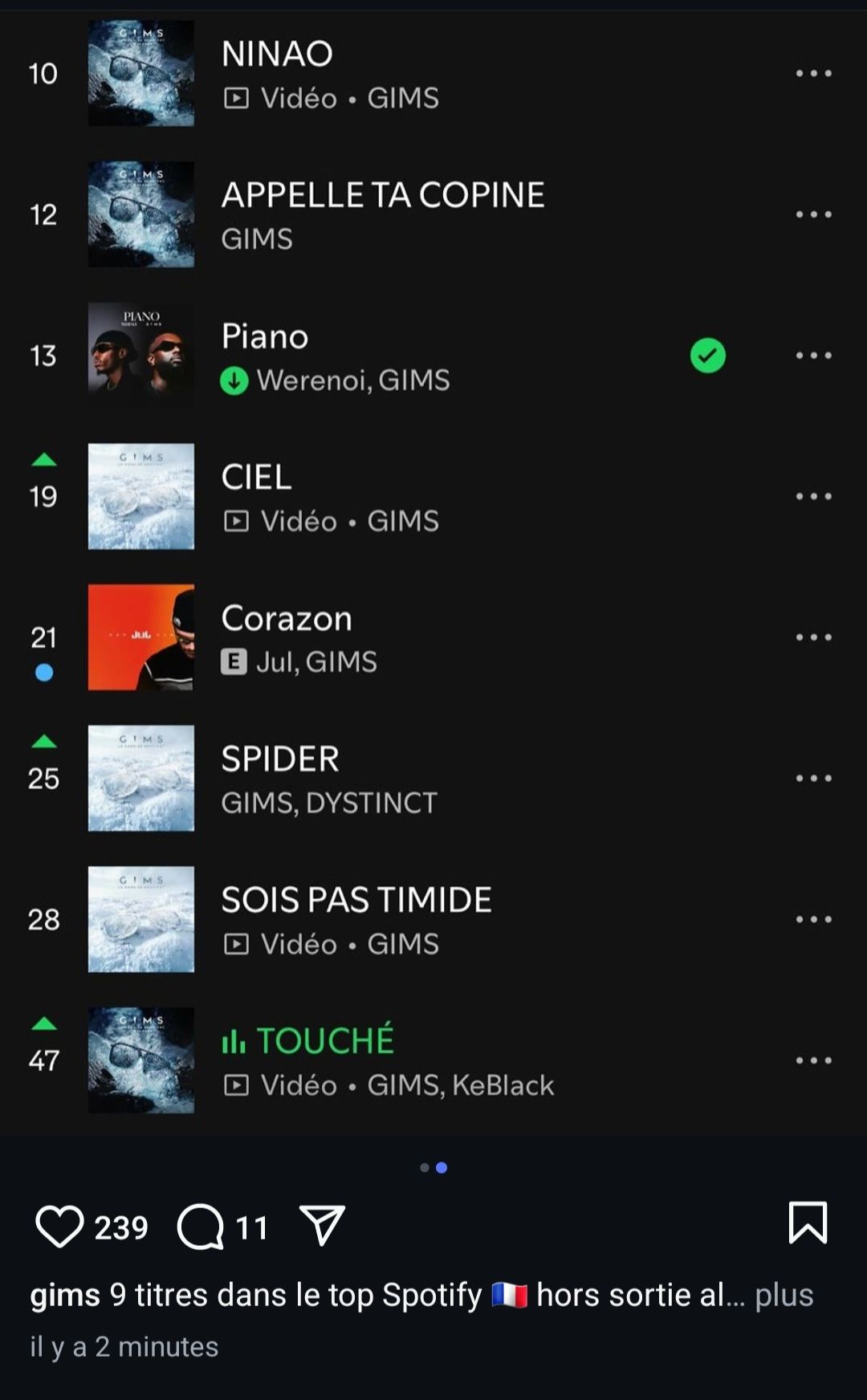Viewport: 867px width, 1400px height.
Task: Like the gims post
Action: coord(59,1226)
